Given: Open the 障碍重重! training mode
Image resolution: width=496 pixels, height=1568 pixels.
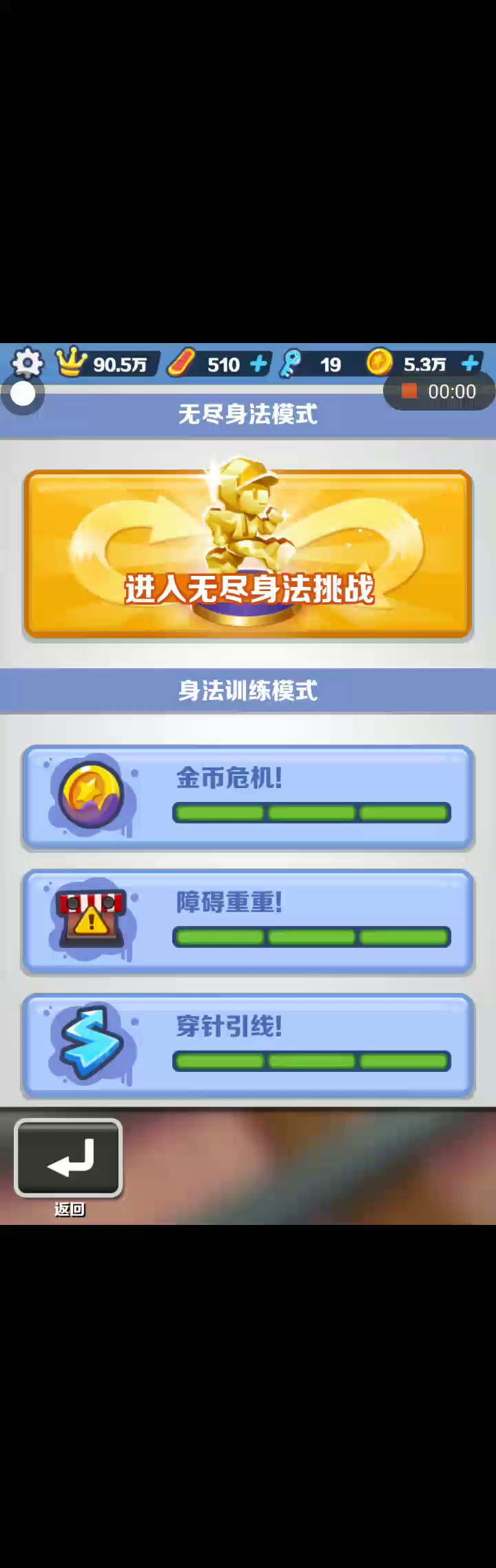Looking at the screenshot, I should [248, 922].
